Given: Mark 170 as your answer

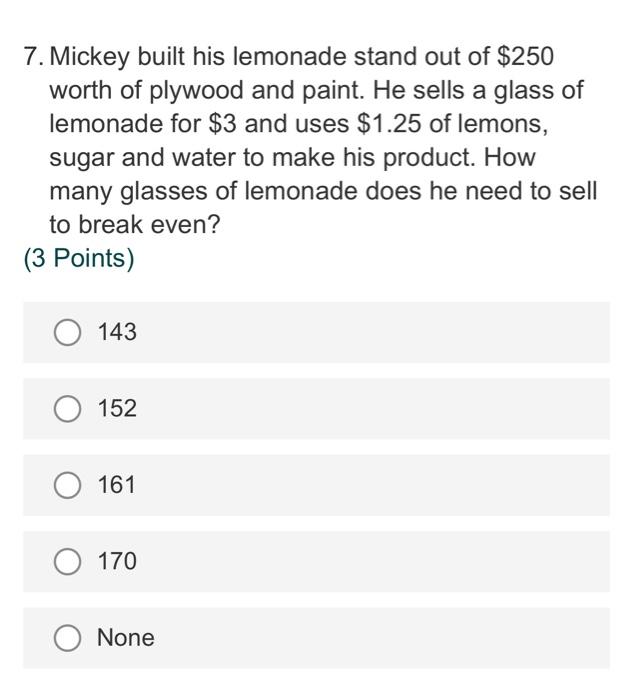Looking at the screenshot, I should tap(67, 562).
